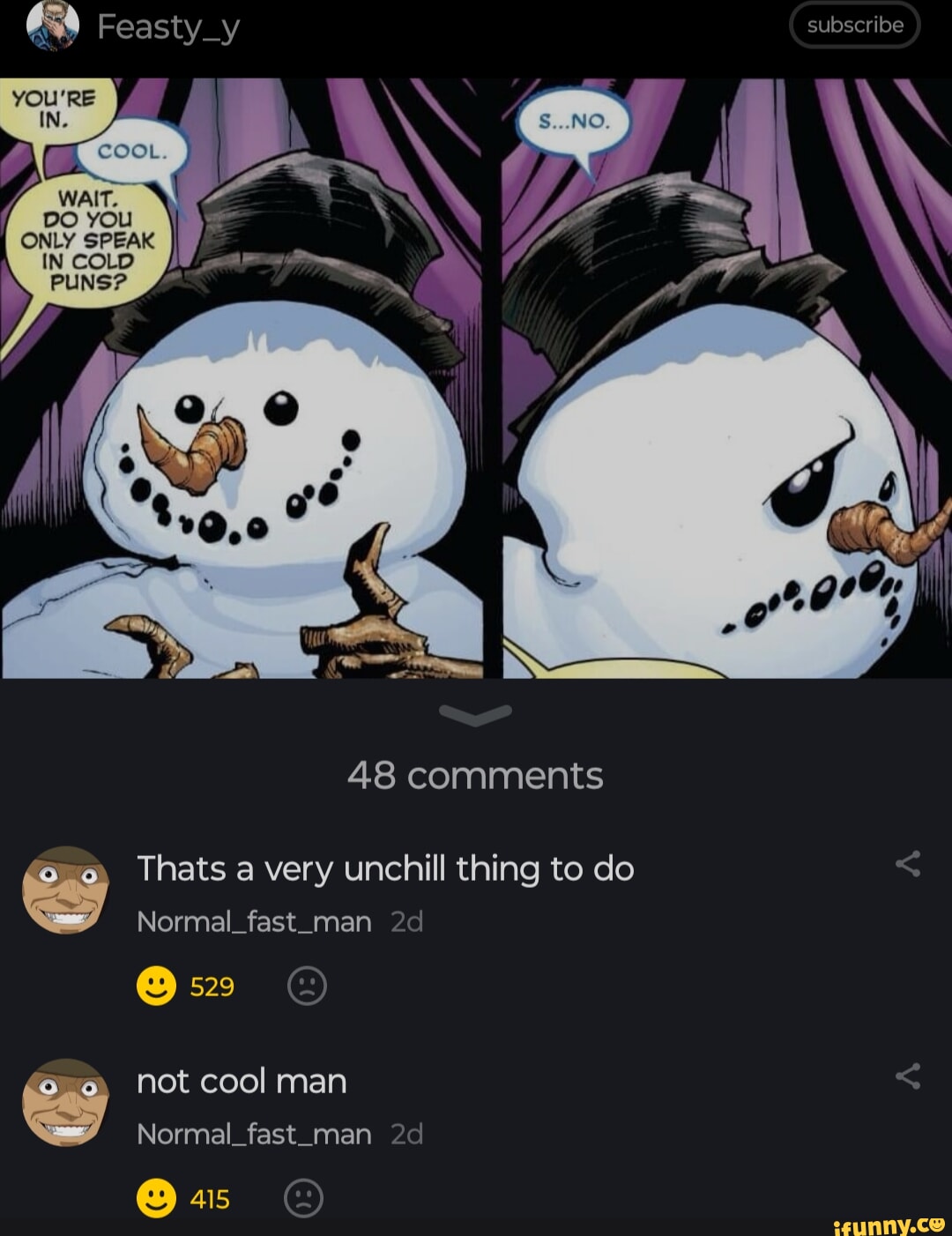Unsmile the 'Thats a very unchill' comment

(x=307, y=986)
